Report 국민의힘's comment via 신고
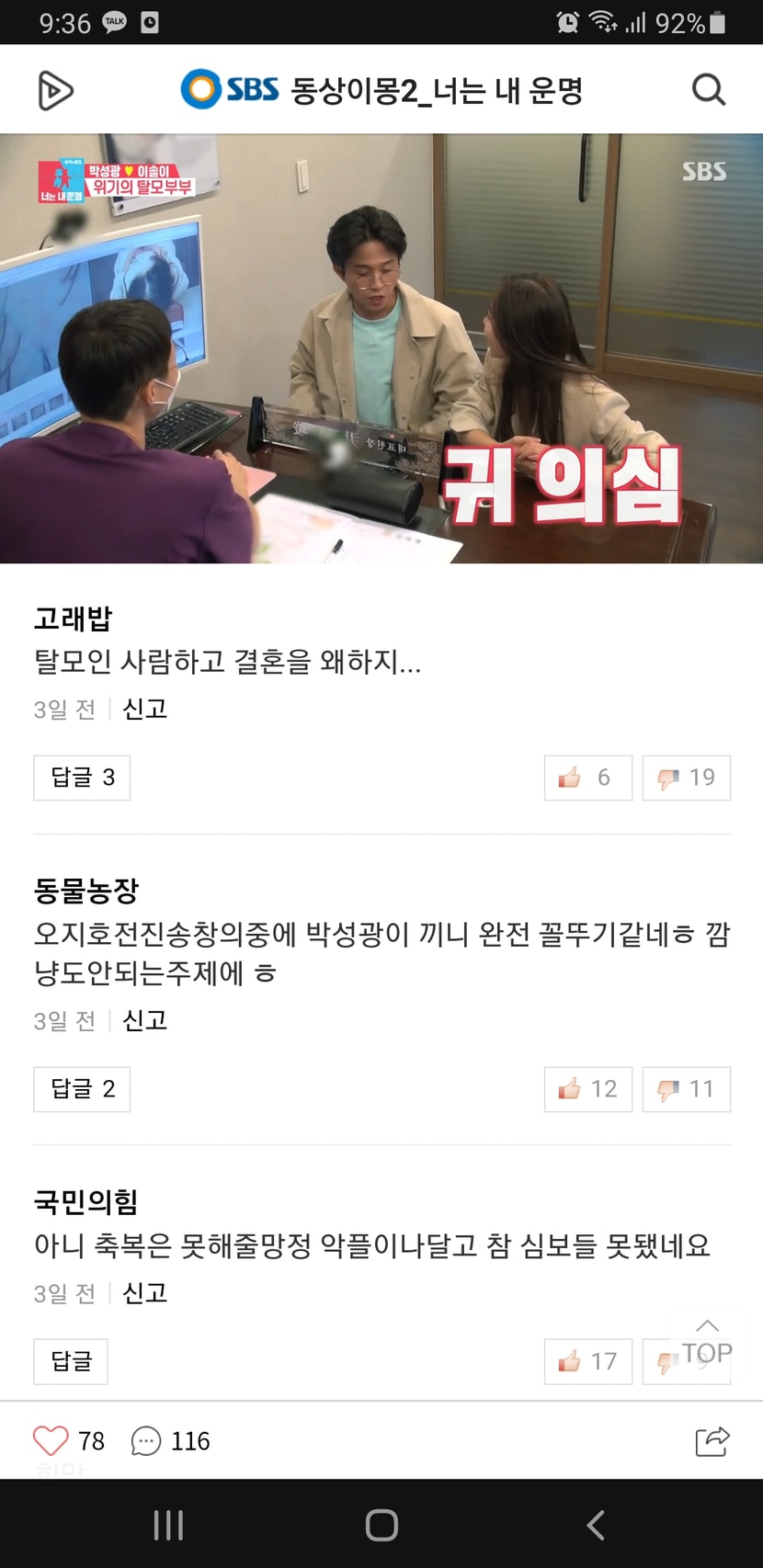Image resolution: width=763 pixels, height=1568 pixels. (x=144, y=1293)
